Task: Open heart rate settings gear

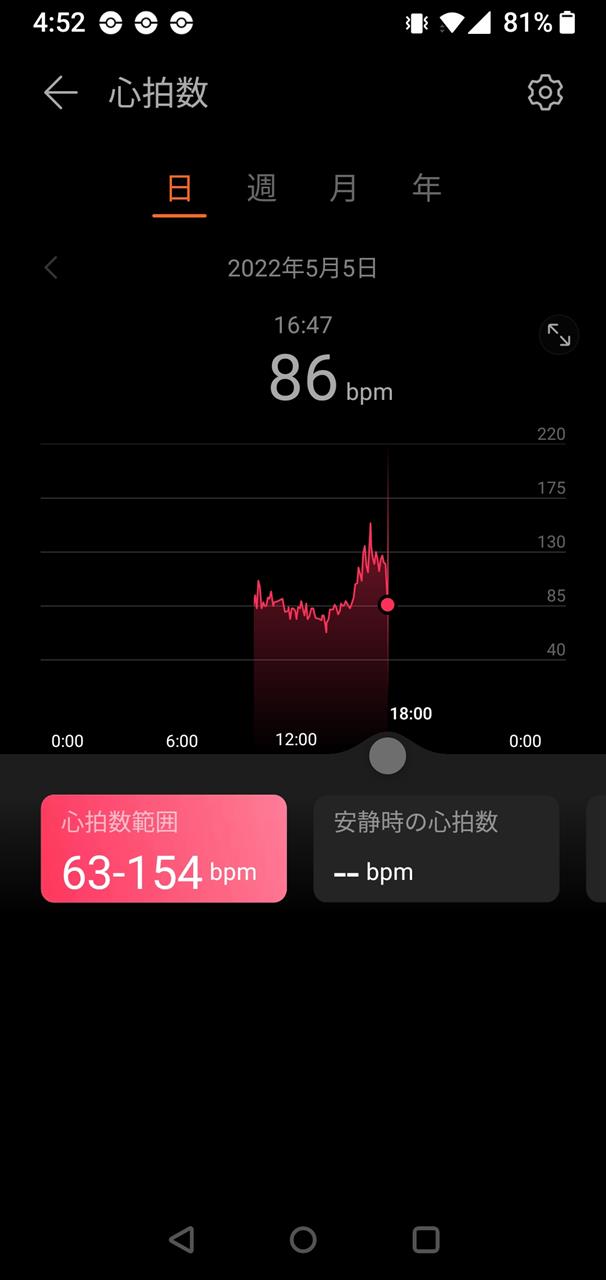Action: coord(545,93)
